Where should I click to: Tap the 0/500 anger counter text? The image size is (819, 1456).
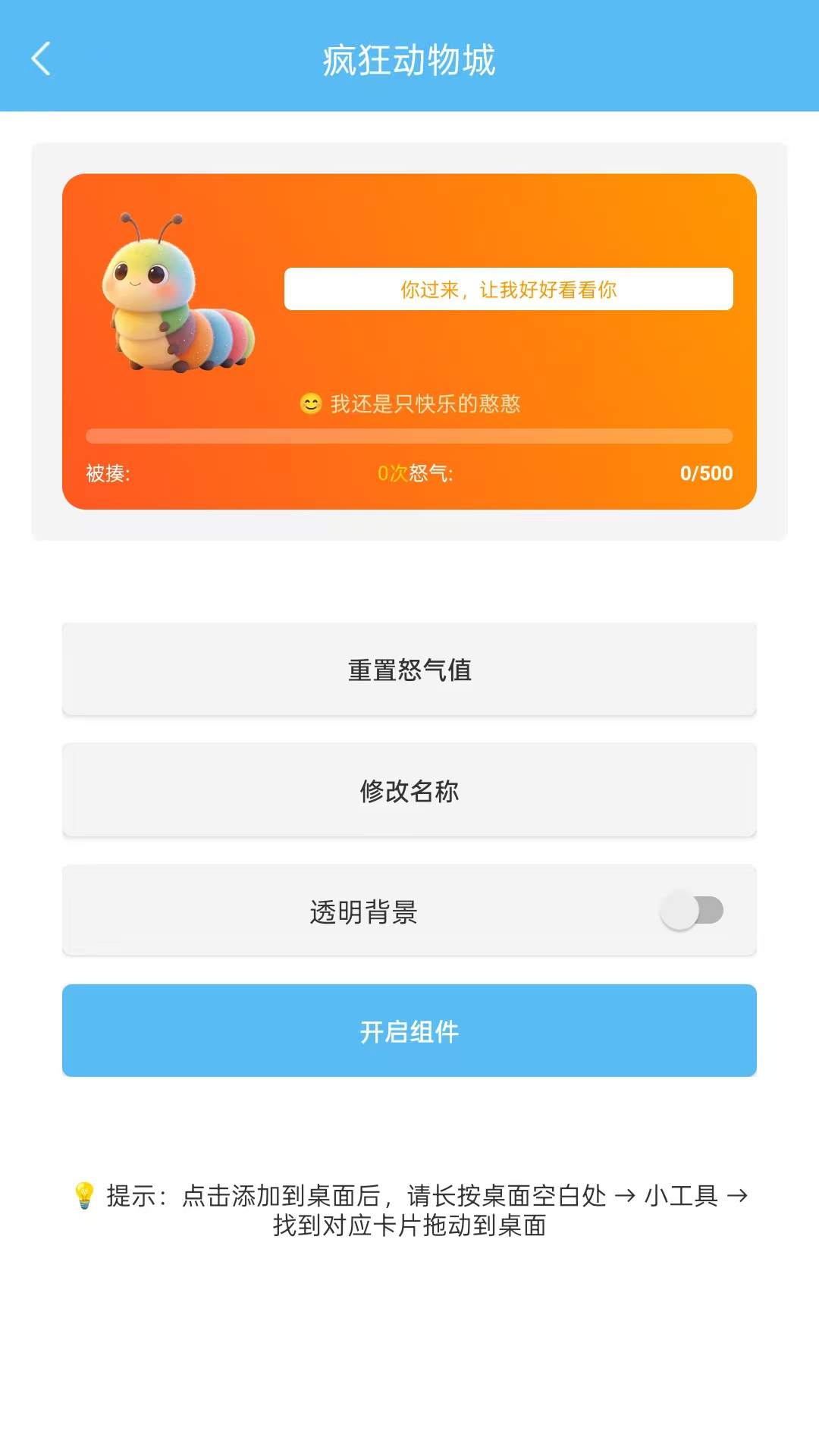pyautogui.click(x=705, y=473)
